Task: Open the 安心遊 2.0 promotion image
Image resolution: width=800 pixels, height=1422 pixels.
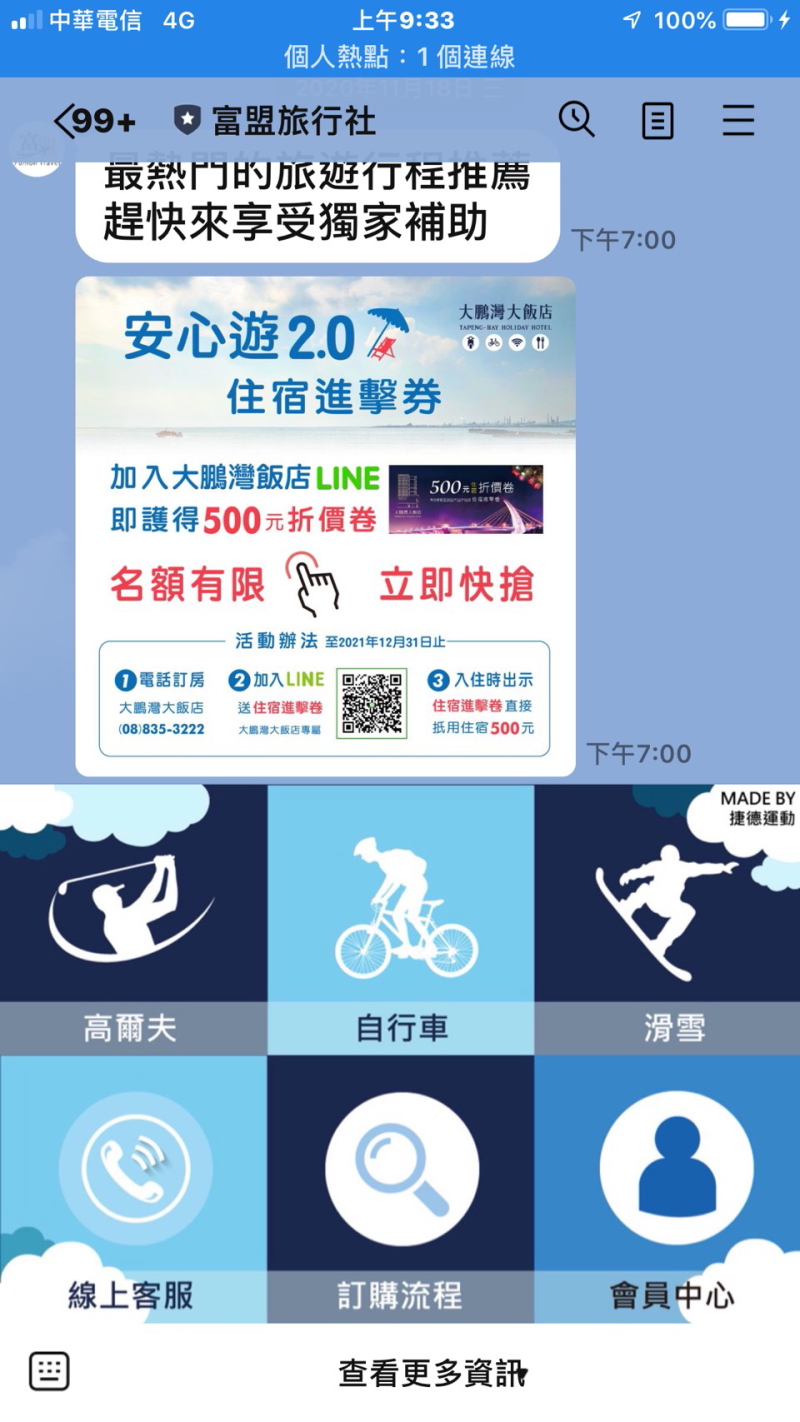Action: click(x=326, y=526)
